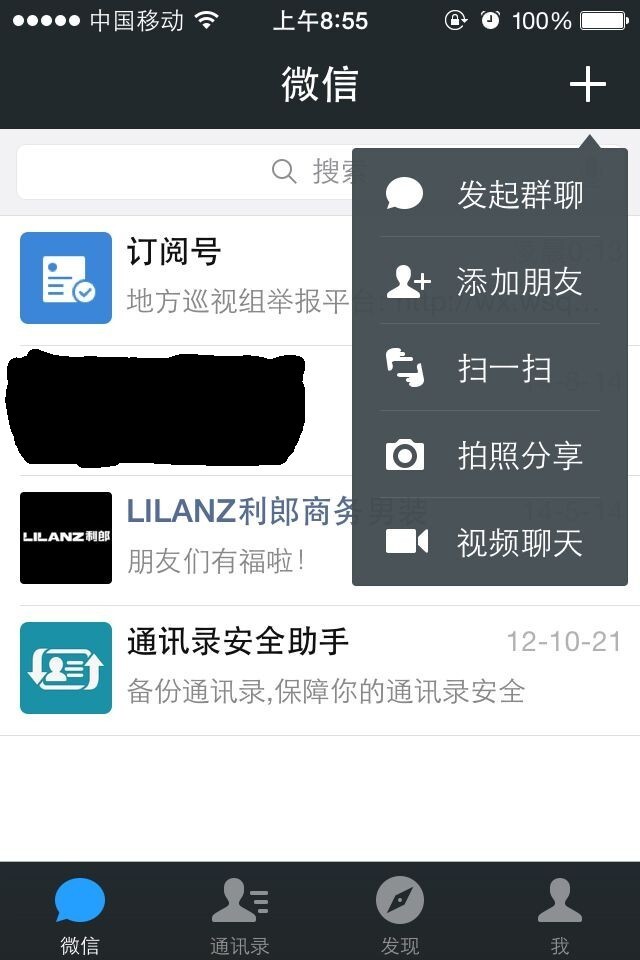
Task: Start 视频聊天 video chat
Action: point(489,543)
